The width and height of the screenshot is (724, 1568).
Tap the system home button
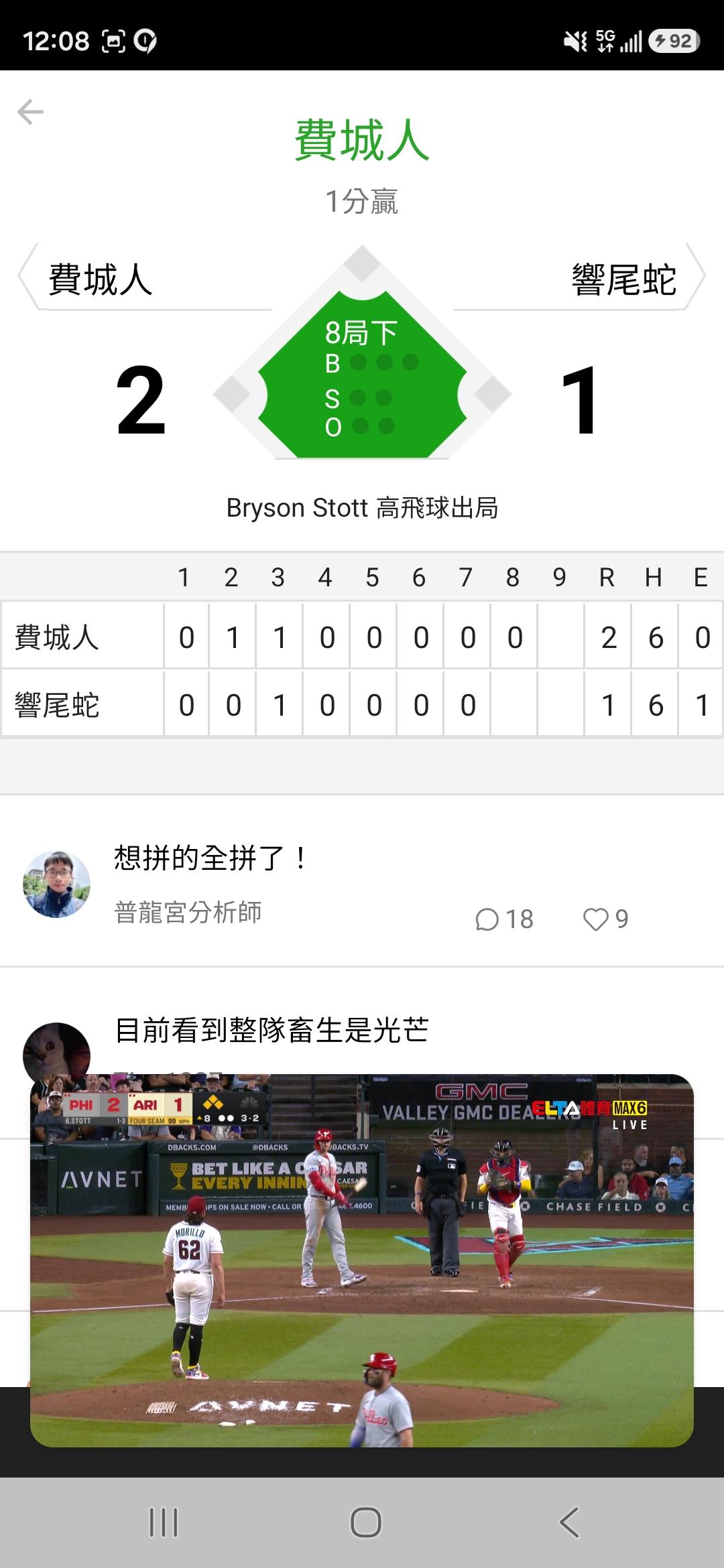point(365,1522)
